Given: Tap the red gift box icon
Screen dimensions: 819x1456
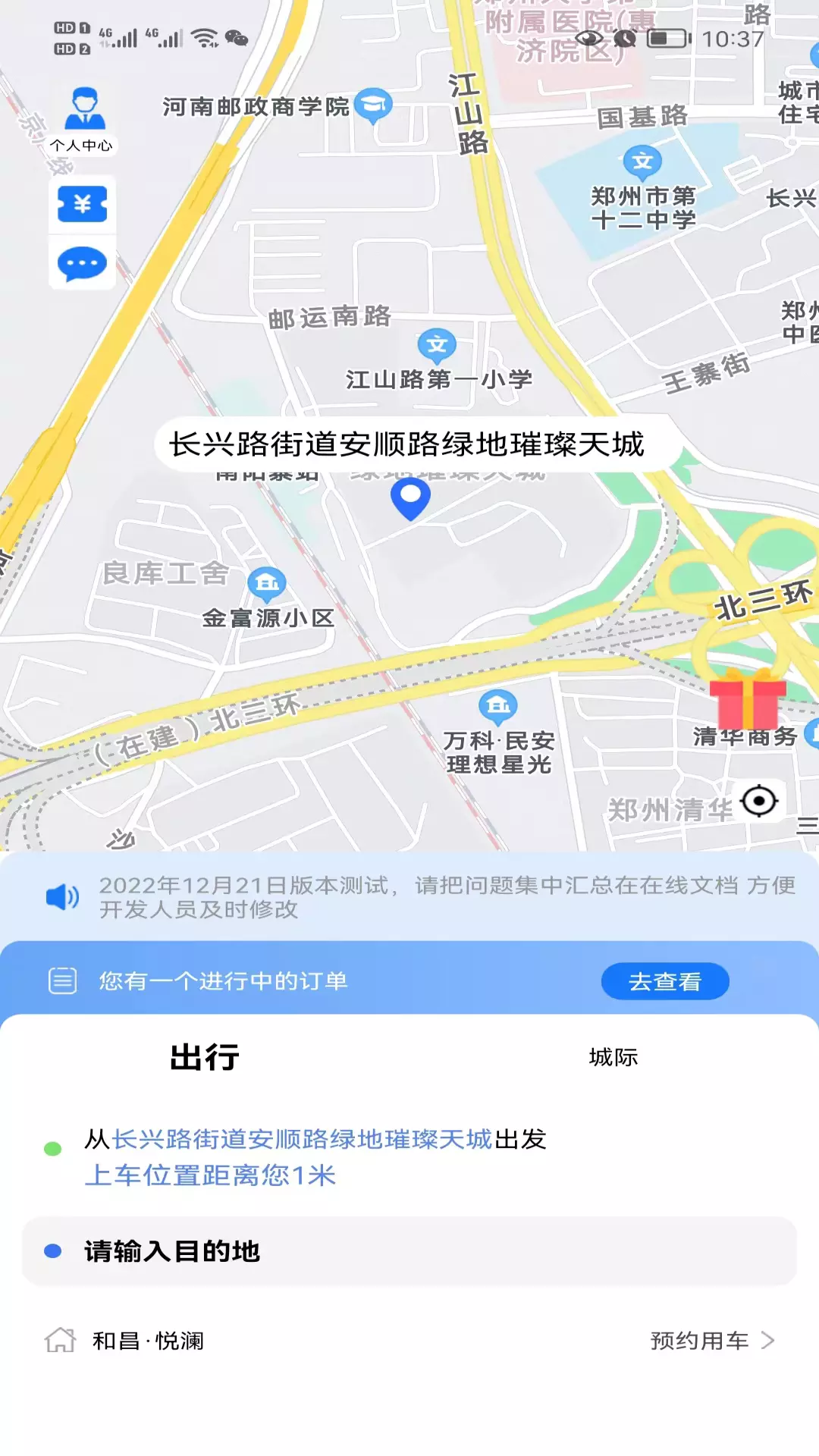Looking at the screenshot, I should tap(748, 698).
